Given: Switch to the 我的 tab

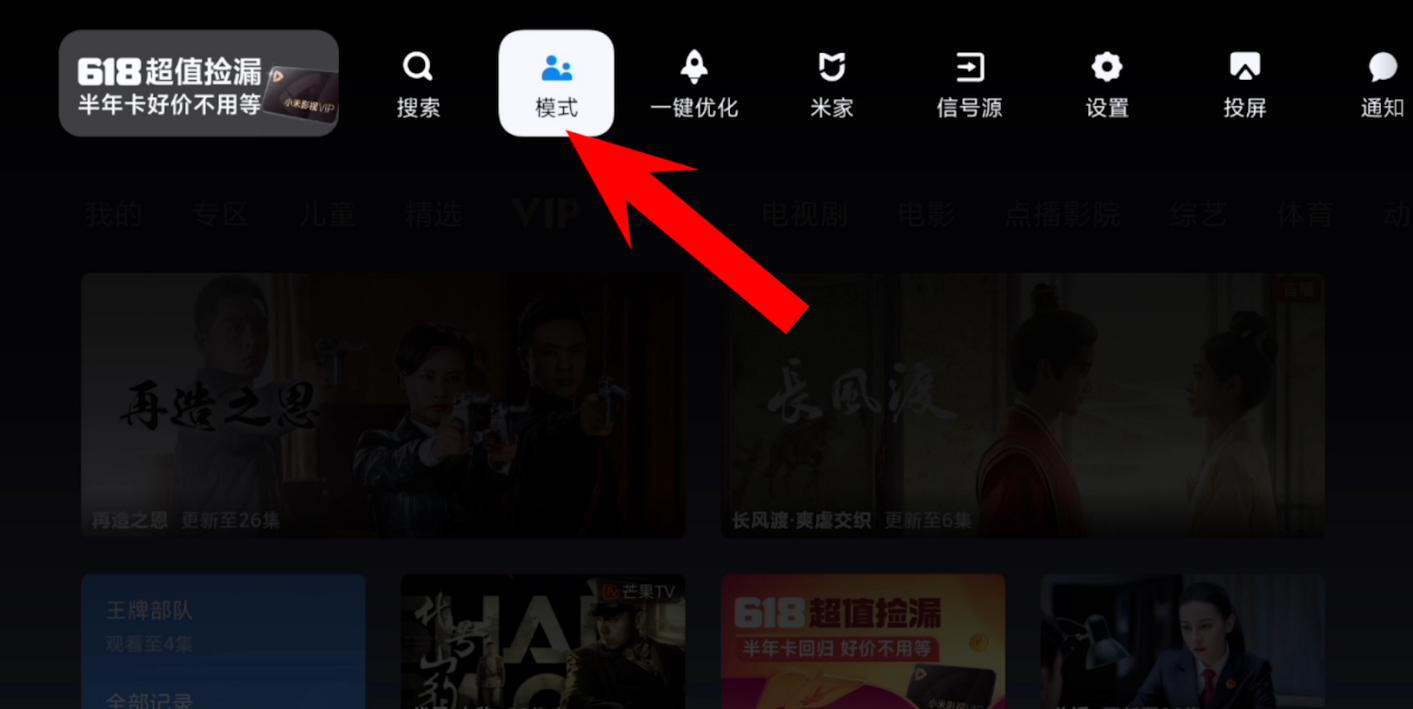Looking at the screenshot, I should coord(113,214).
